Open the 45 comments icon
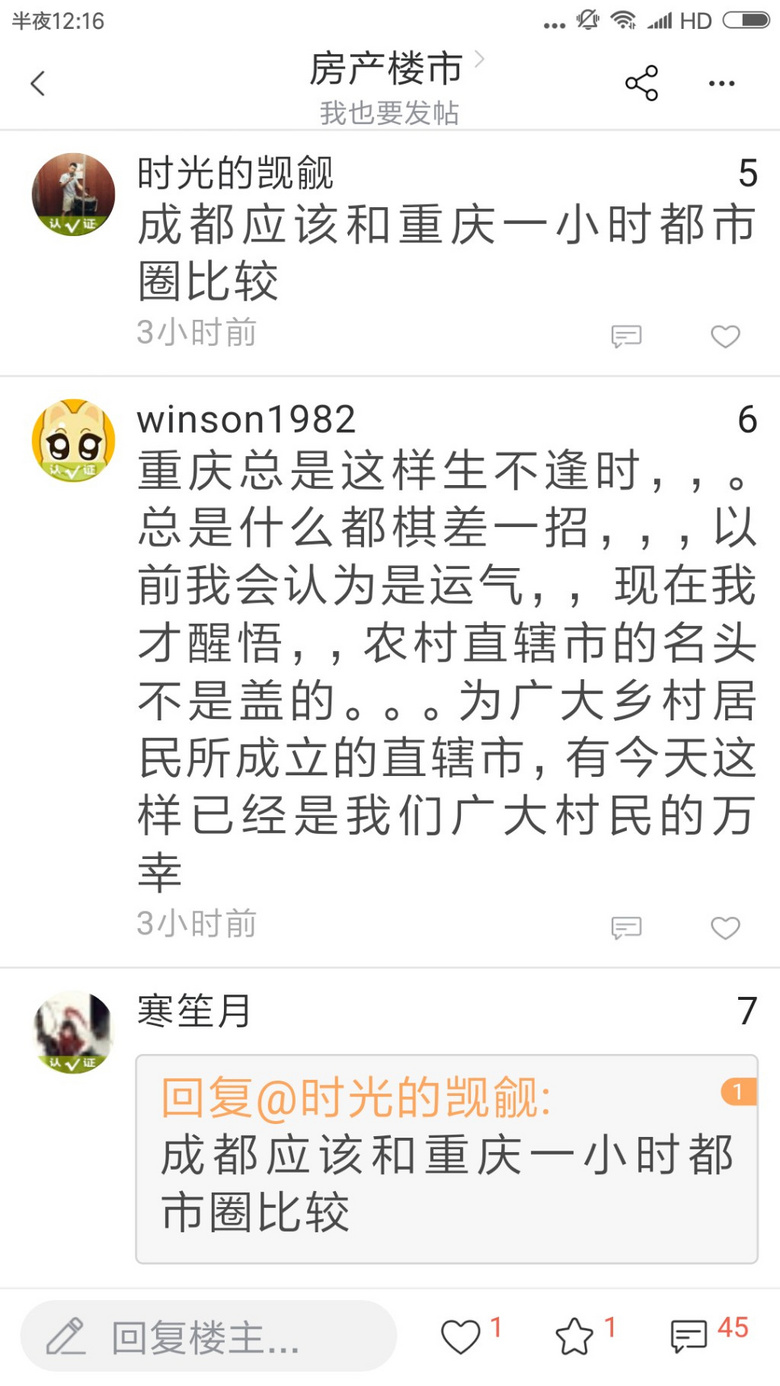 690,1336
